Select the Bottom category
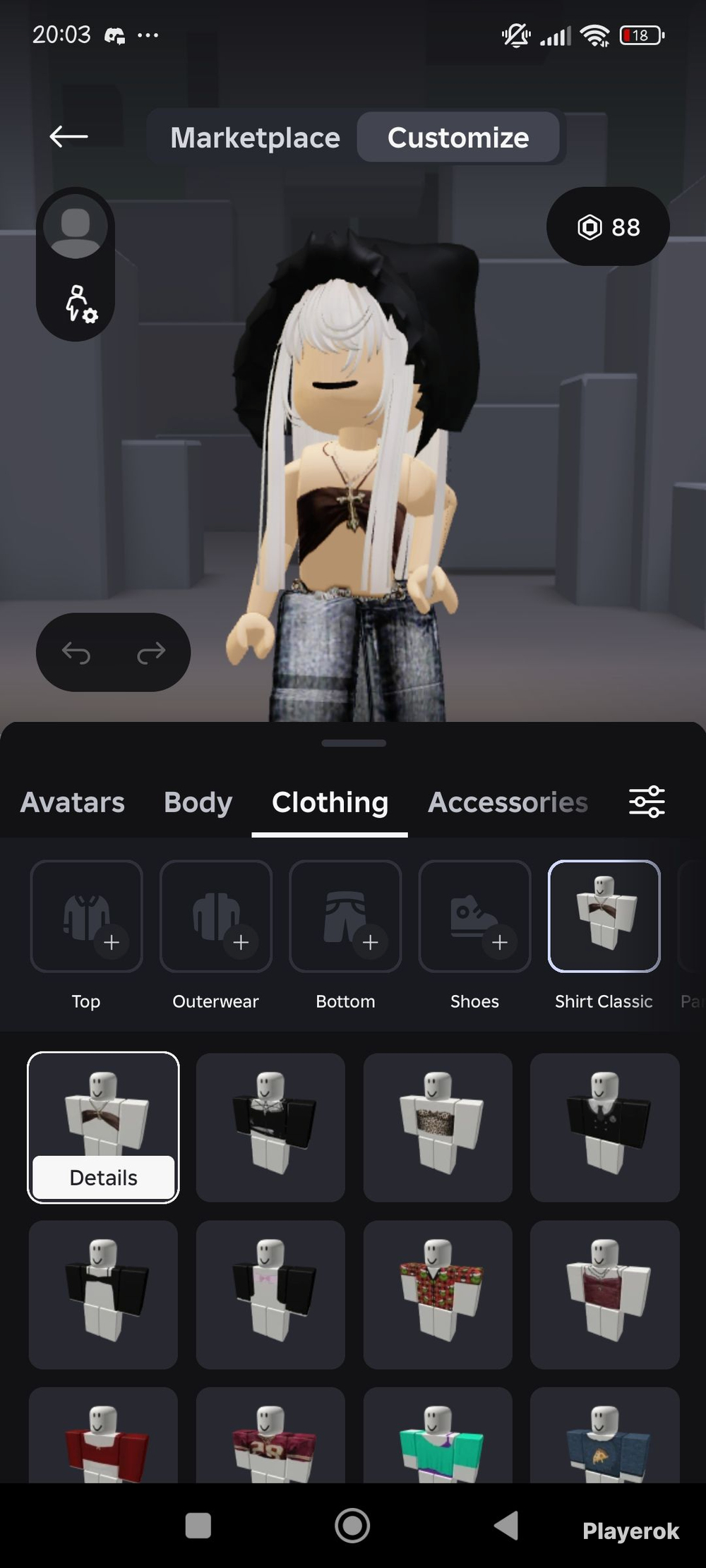Viewport: 706px width, 1568px height. 345,916
